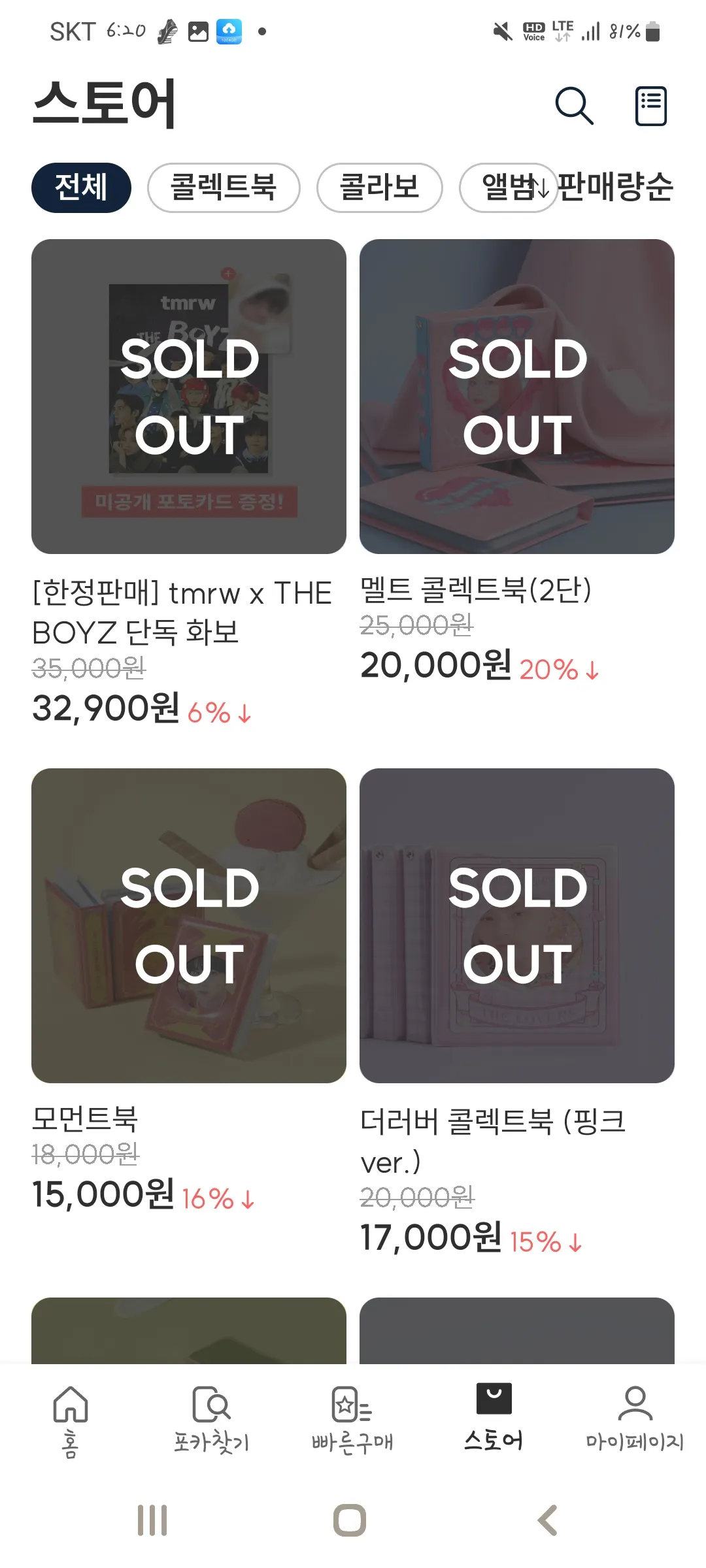View the 더러버 콜렉트북 (핑크 ver.) product
Screen dimensions: 706x1568
tap(516, 925)
